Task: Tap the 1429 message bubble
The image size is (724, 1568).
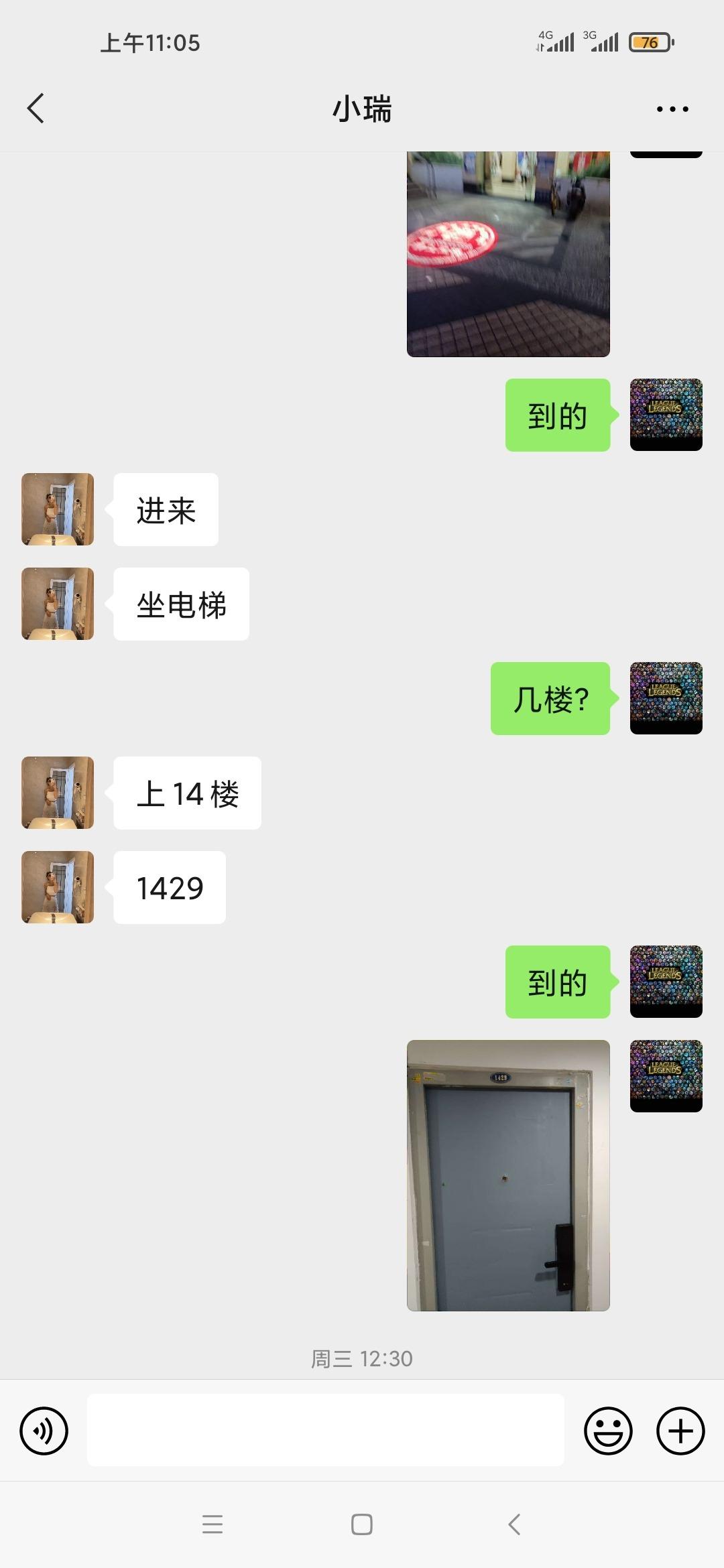Action: click(168, 887)
